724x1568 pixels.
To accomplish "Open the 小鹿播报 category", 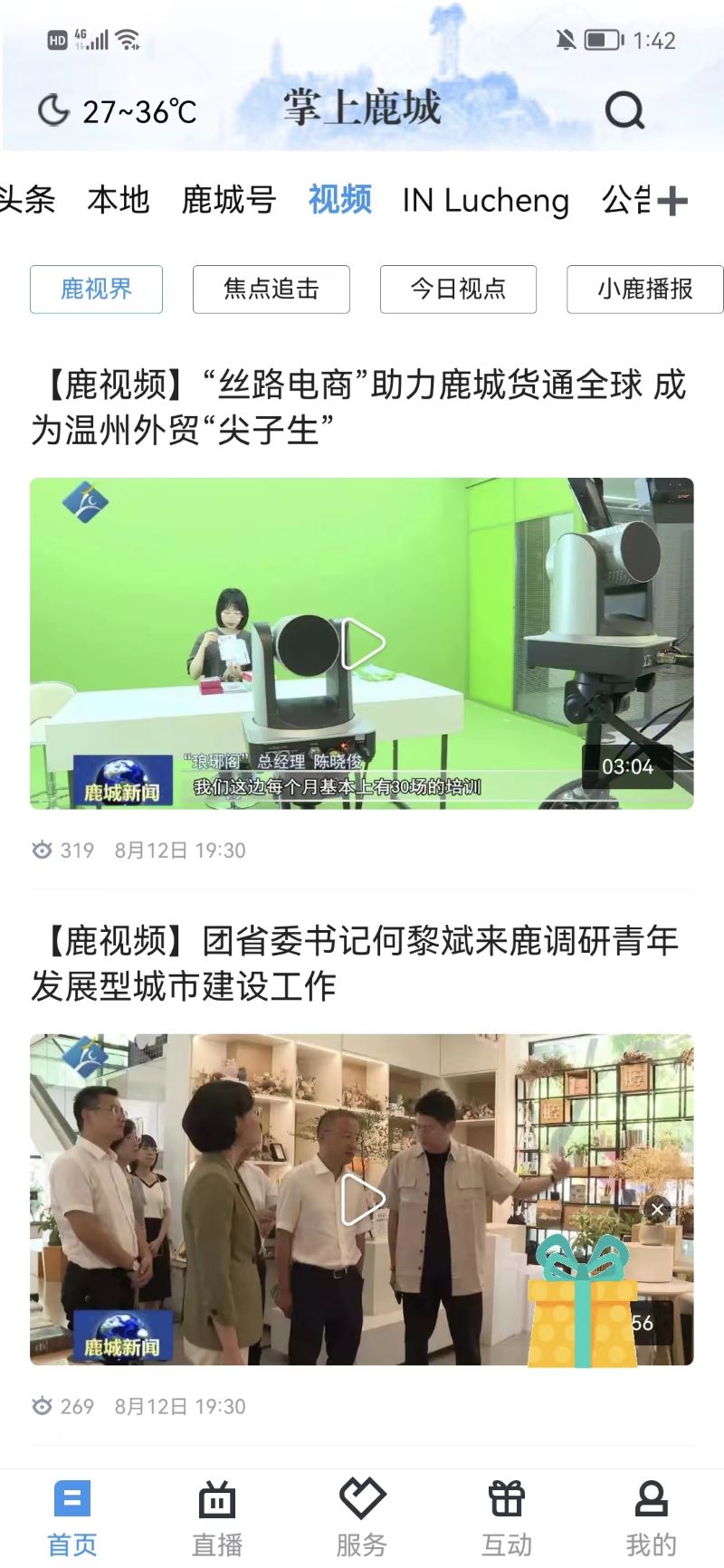I will [644, 290].
